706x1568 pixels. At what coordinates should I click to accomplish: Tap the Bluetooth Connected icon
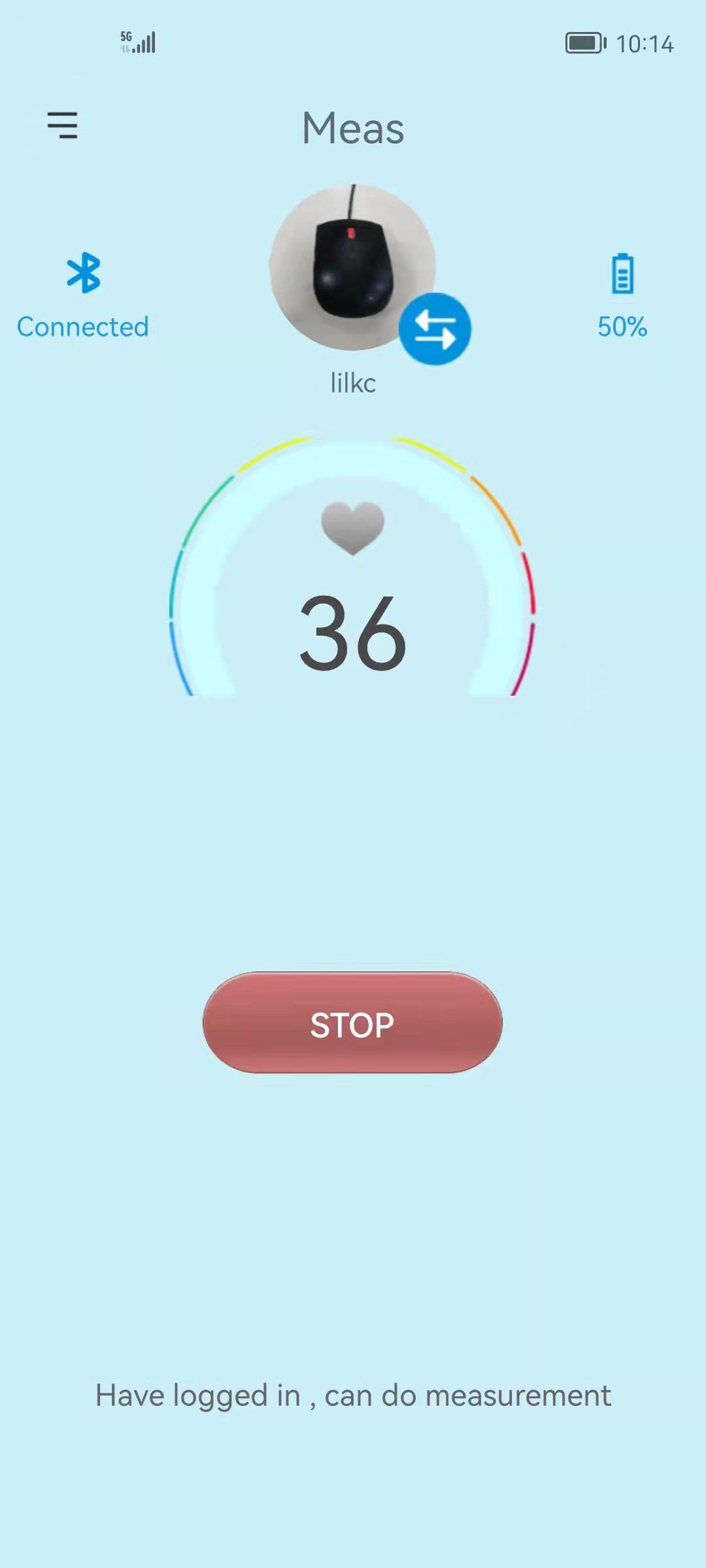coord(84,273)
